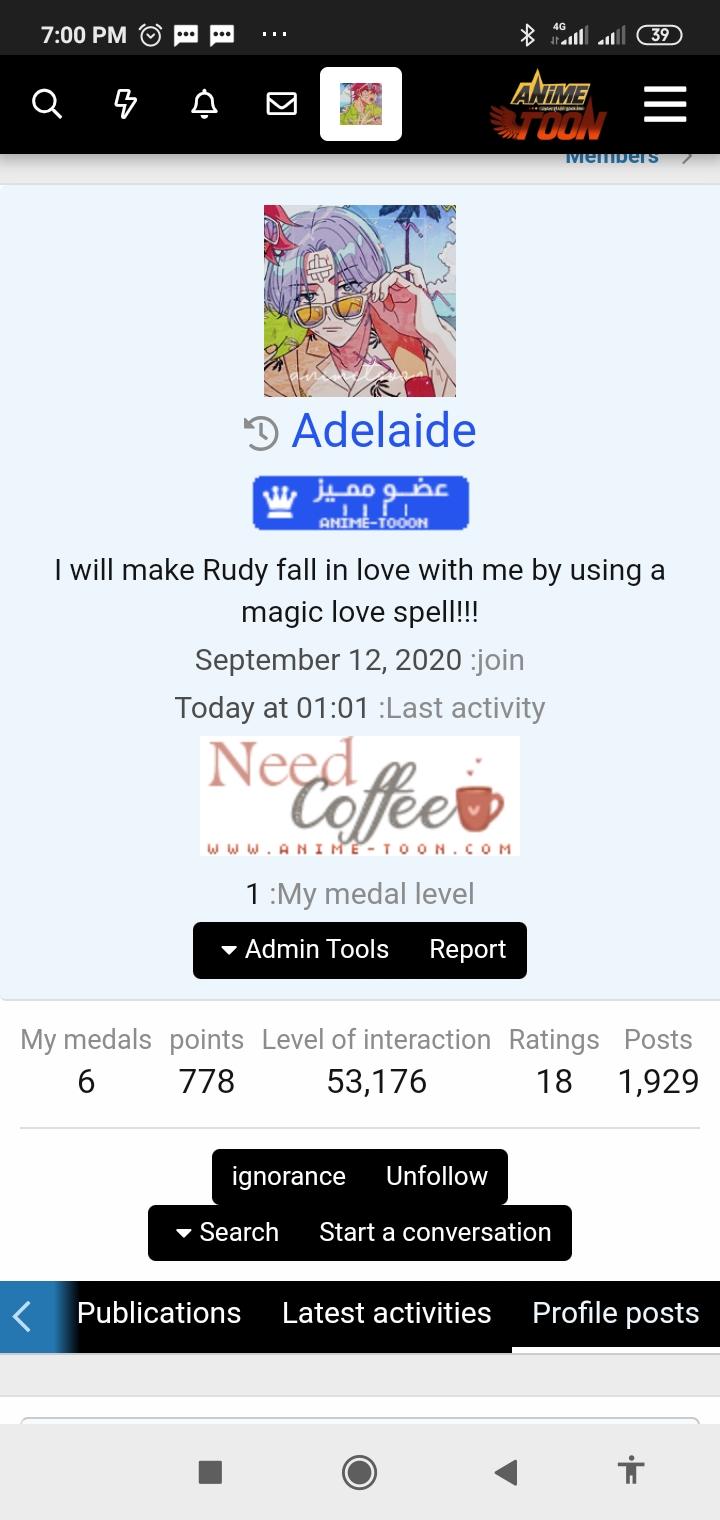Open the search magnifier icon
Image resolution: width=720 pixels, height=1520 pixels.
pyautogui.click(x=47, y=103)
